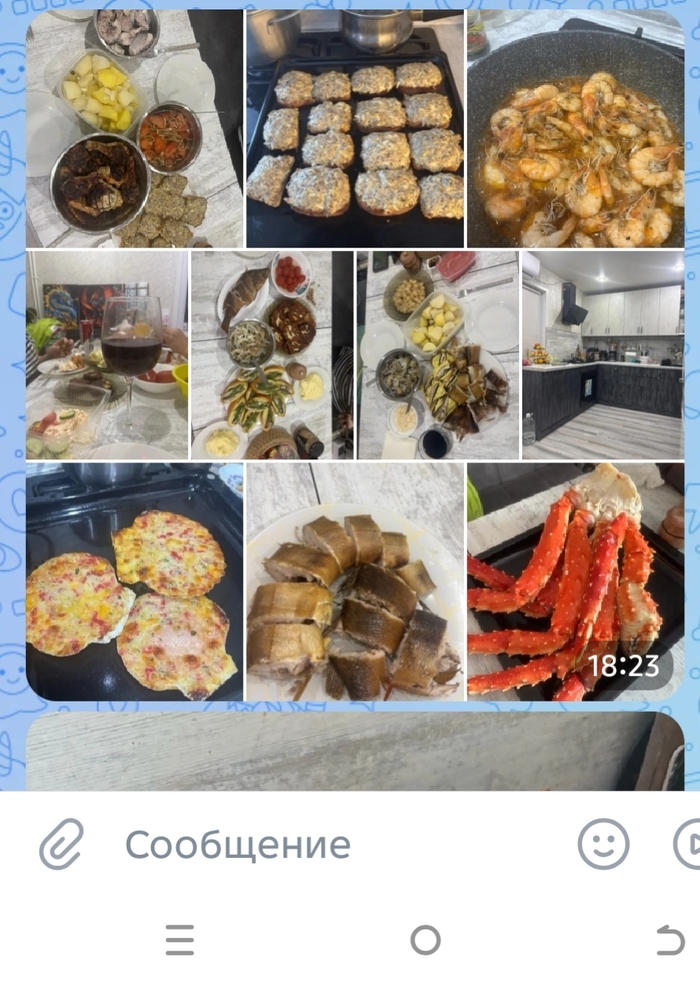
Task: View the sliced smoked fish photo
Action: [x=355, y=581]
